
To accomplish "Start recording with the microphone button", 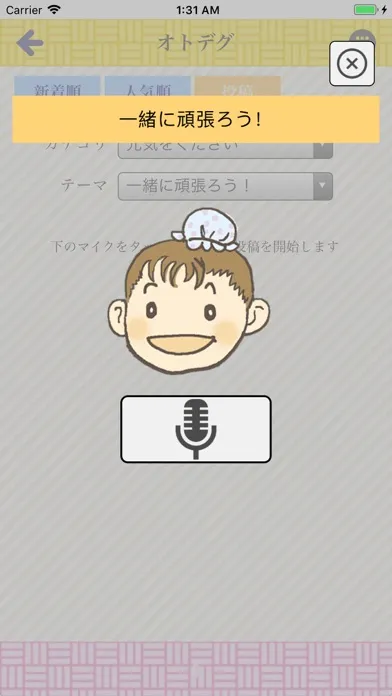I will 196,429.
